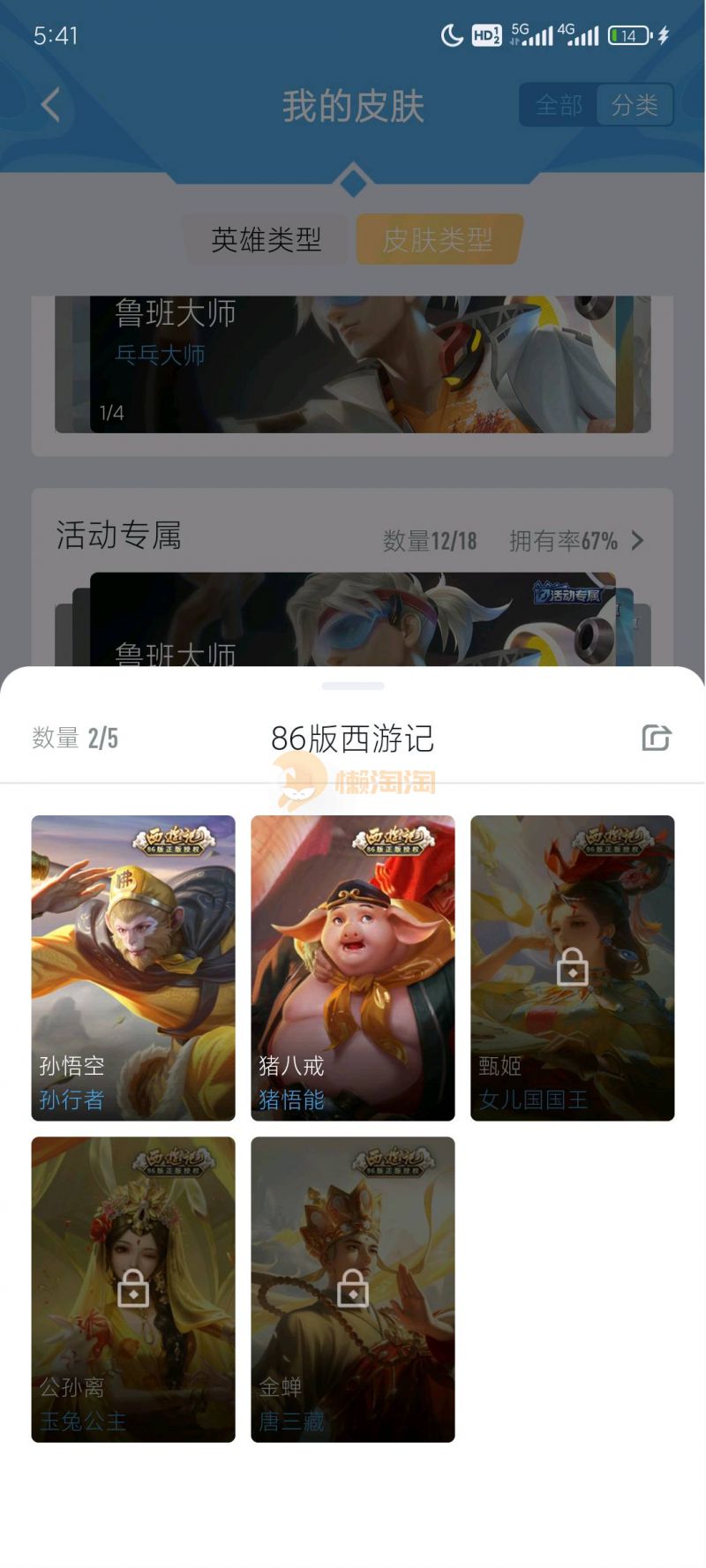Select the 皮肤类型 tab
The width and height of the screenshot is (706, 1568).
[x=438, y=239]
